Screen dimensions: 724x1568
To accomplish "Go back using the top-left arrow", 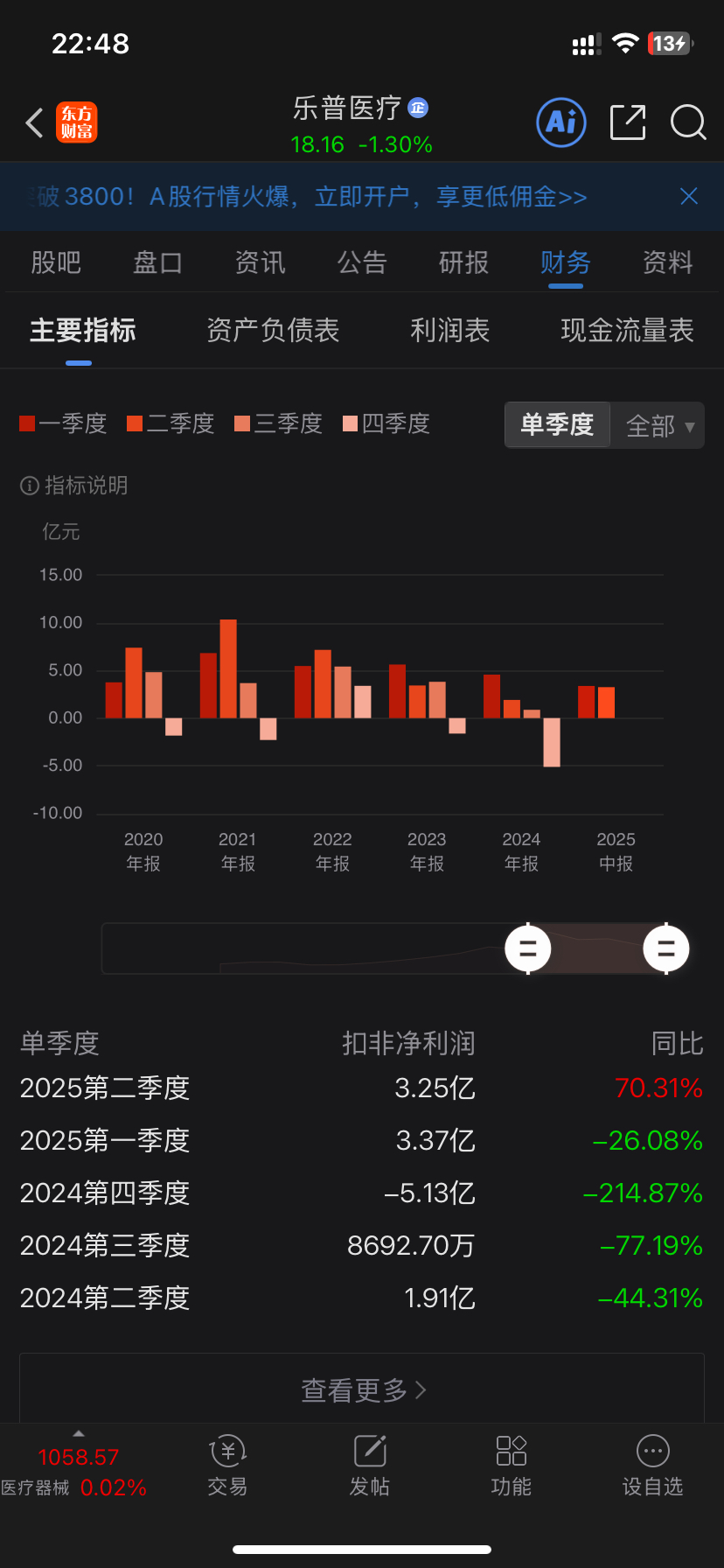I will coord(35,122).
